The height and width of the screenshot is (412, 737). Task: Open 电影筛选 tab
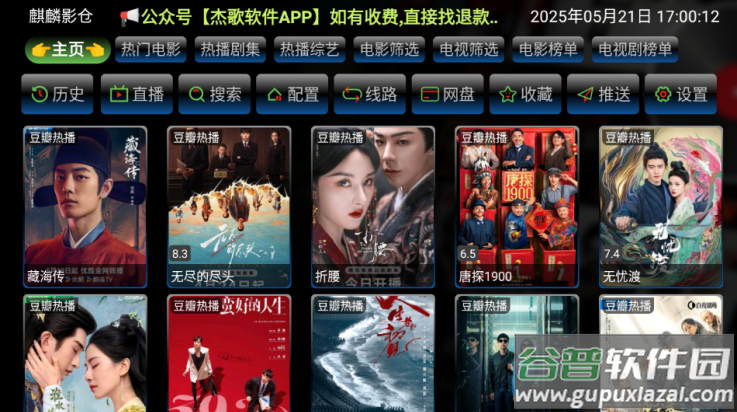click(x=390, y=49)
